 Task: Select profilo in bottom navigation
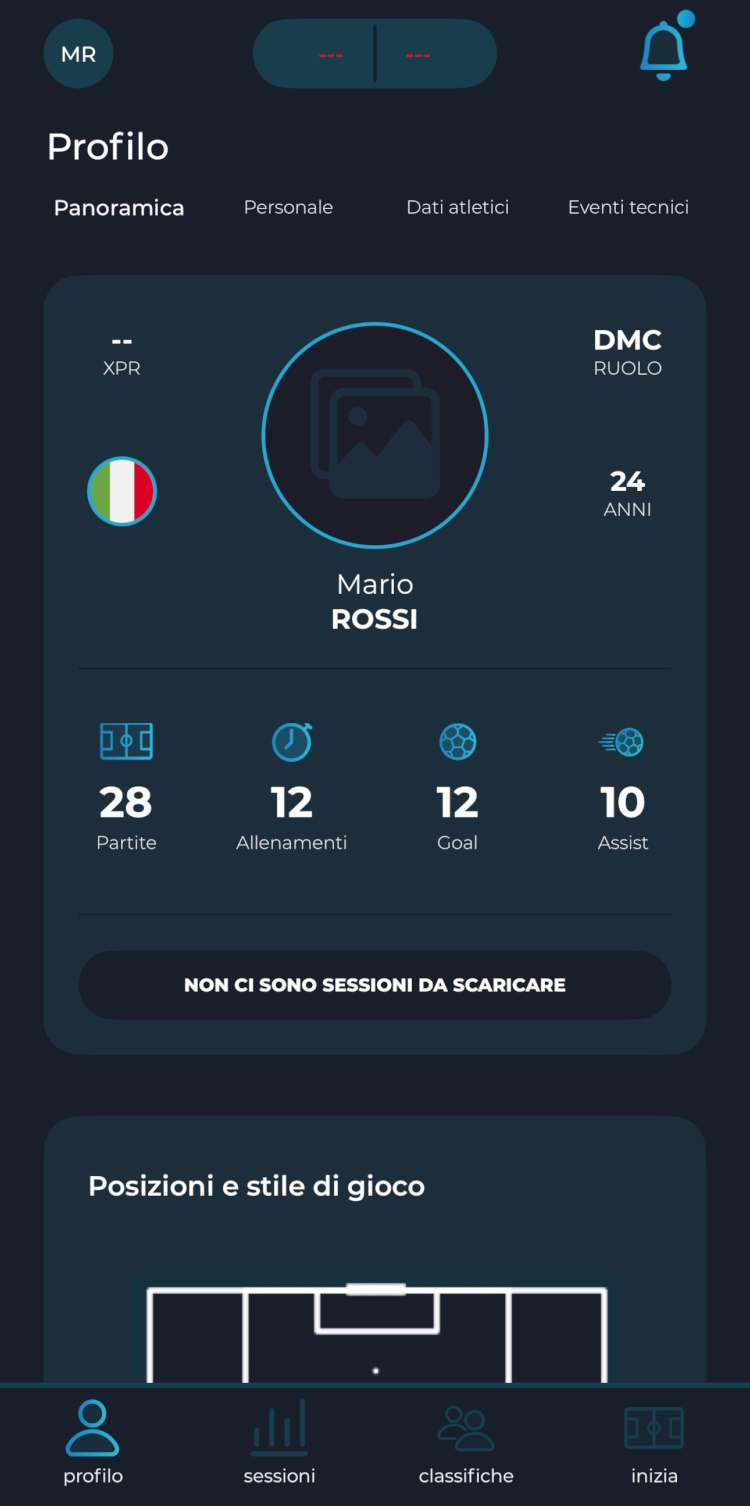[x=93, y=1443]
